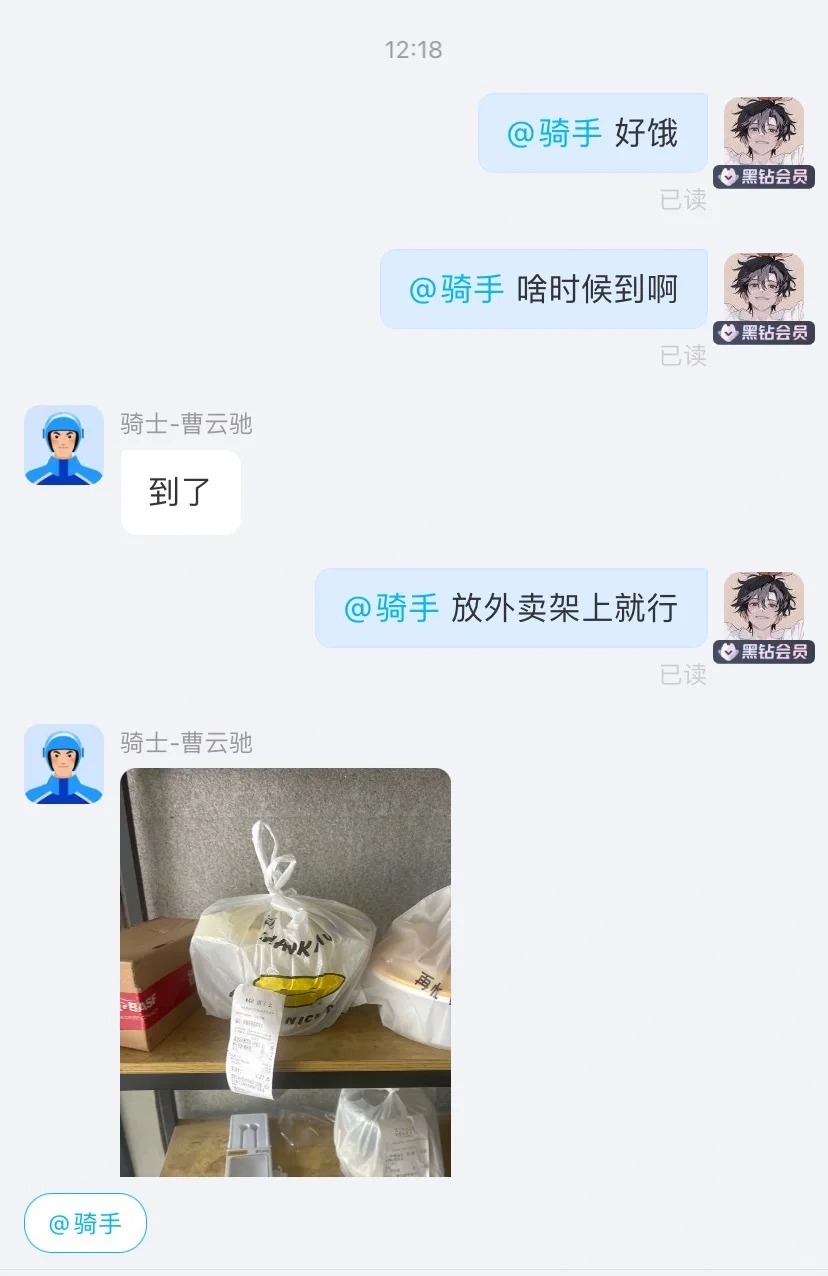Click the rider avatar beside the delivery photo
Image resolution: width=828 pixels, height=1276 pixels.
coord(63,763)
